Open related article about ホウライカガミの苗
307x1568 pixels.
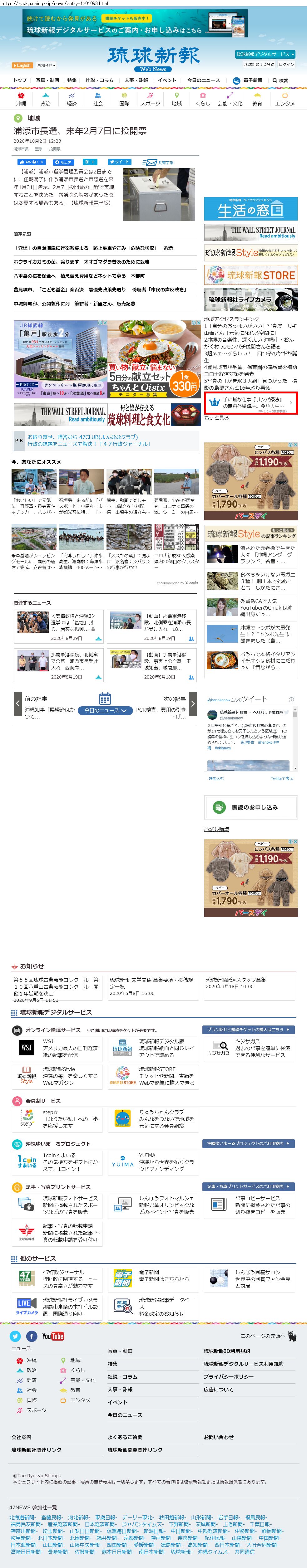click(81, 262)
